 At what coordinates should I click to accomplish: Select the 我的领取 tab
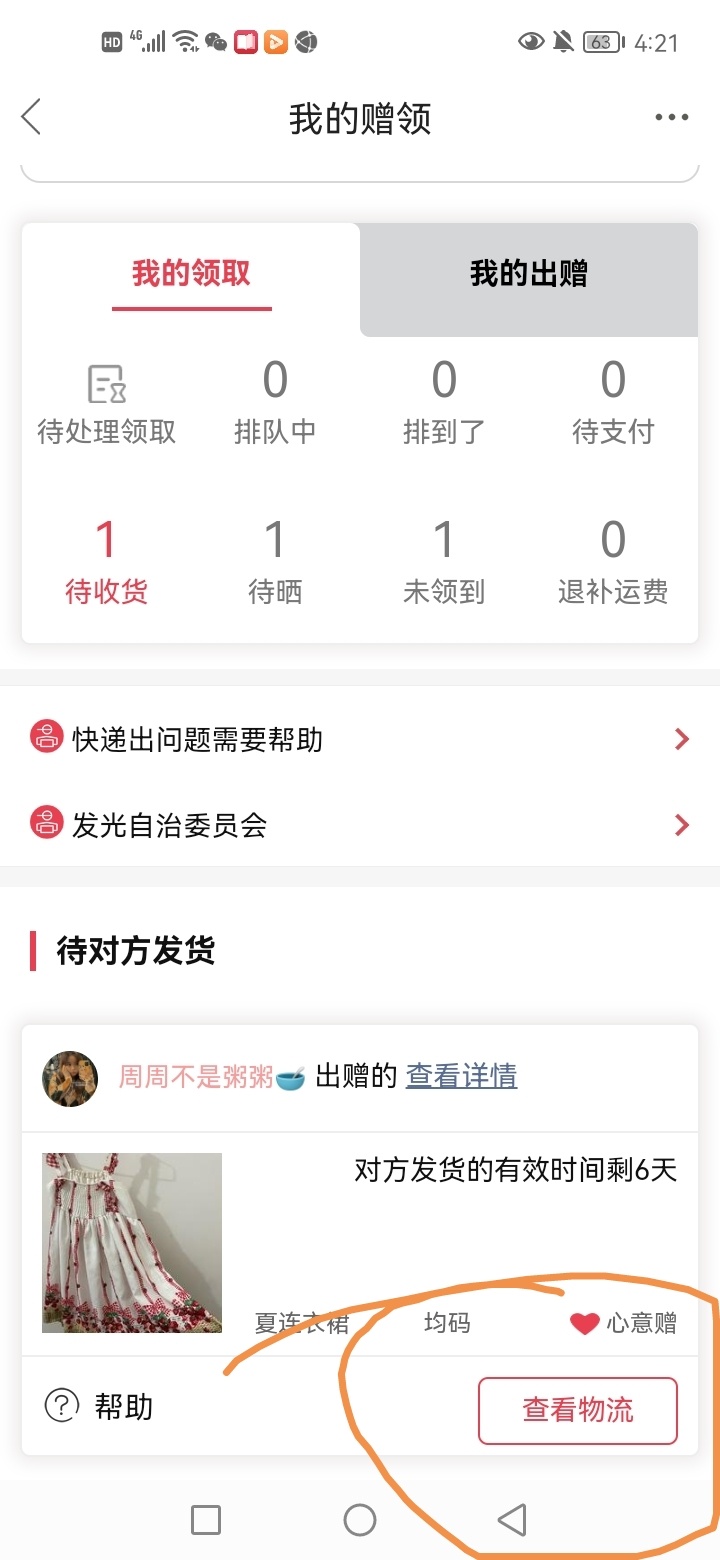(x=191, y=274)
